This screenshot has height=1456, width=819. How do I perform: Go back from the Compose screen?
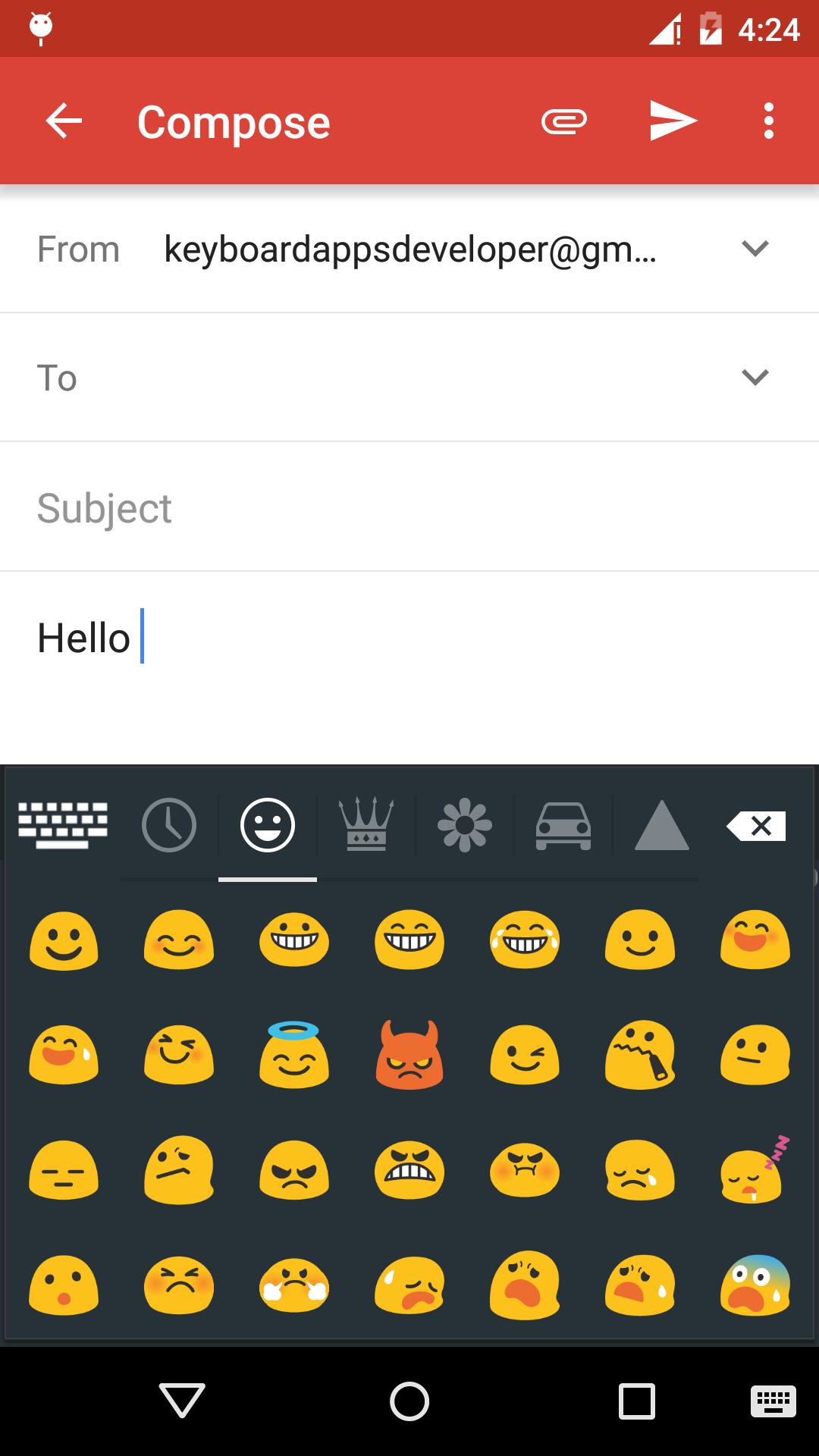64,121
